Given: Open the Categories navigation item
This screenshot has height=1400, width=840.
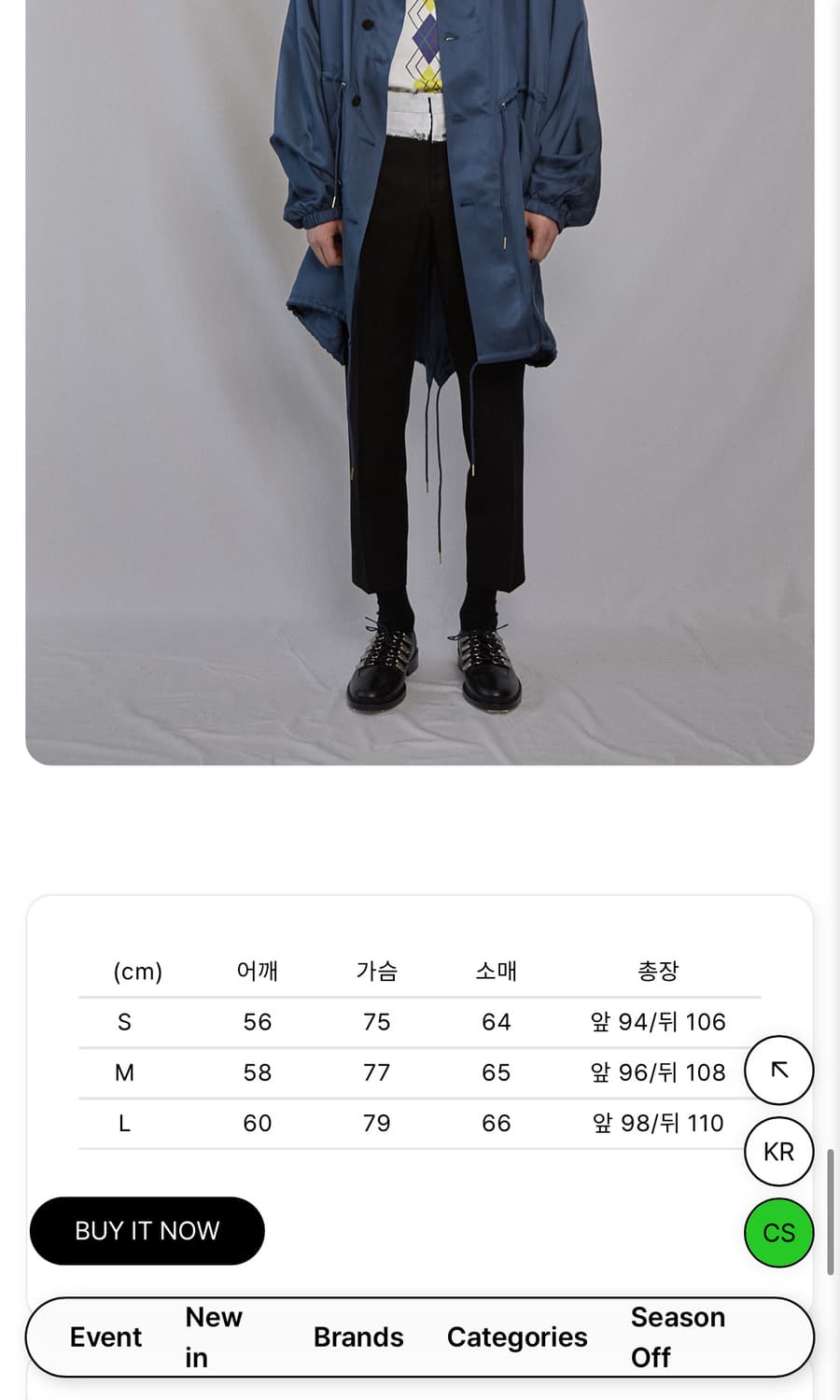Looking at the screenshot, I should [x=517, y=1337].
